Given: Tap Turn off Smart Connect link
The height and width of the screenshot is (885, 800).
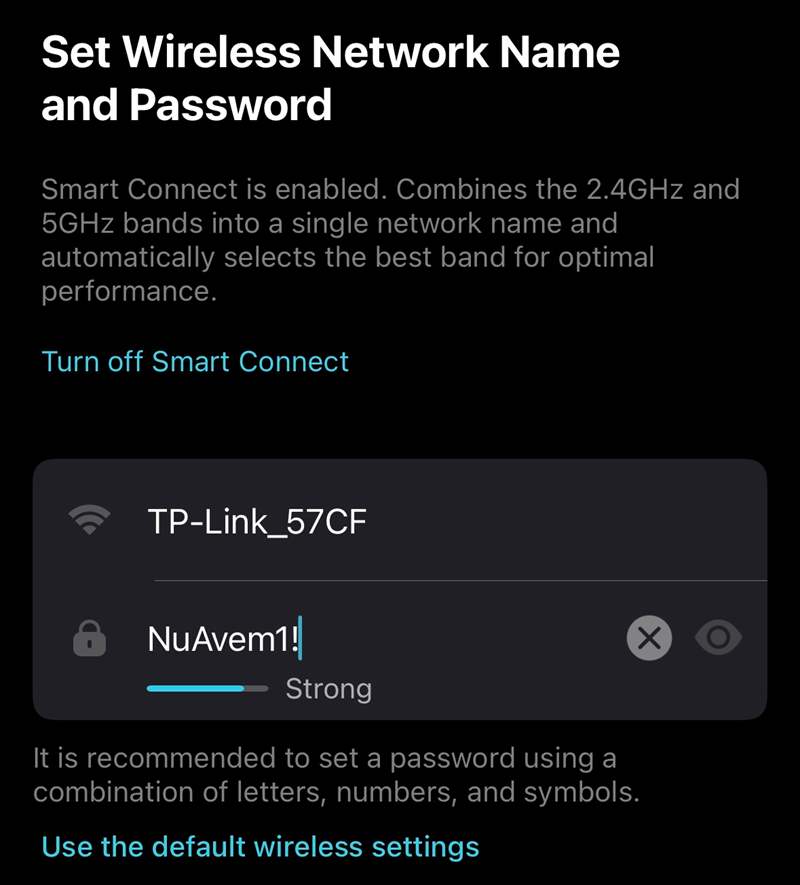Looking at the screenshot, I should (x=195, y=361).
